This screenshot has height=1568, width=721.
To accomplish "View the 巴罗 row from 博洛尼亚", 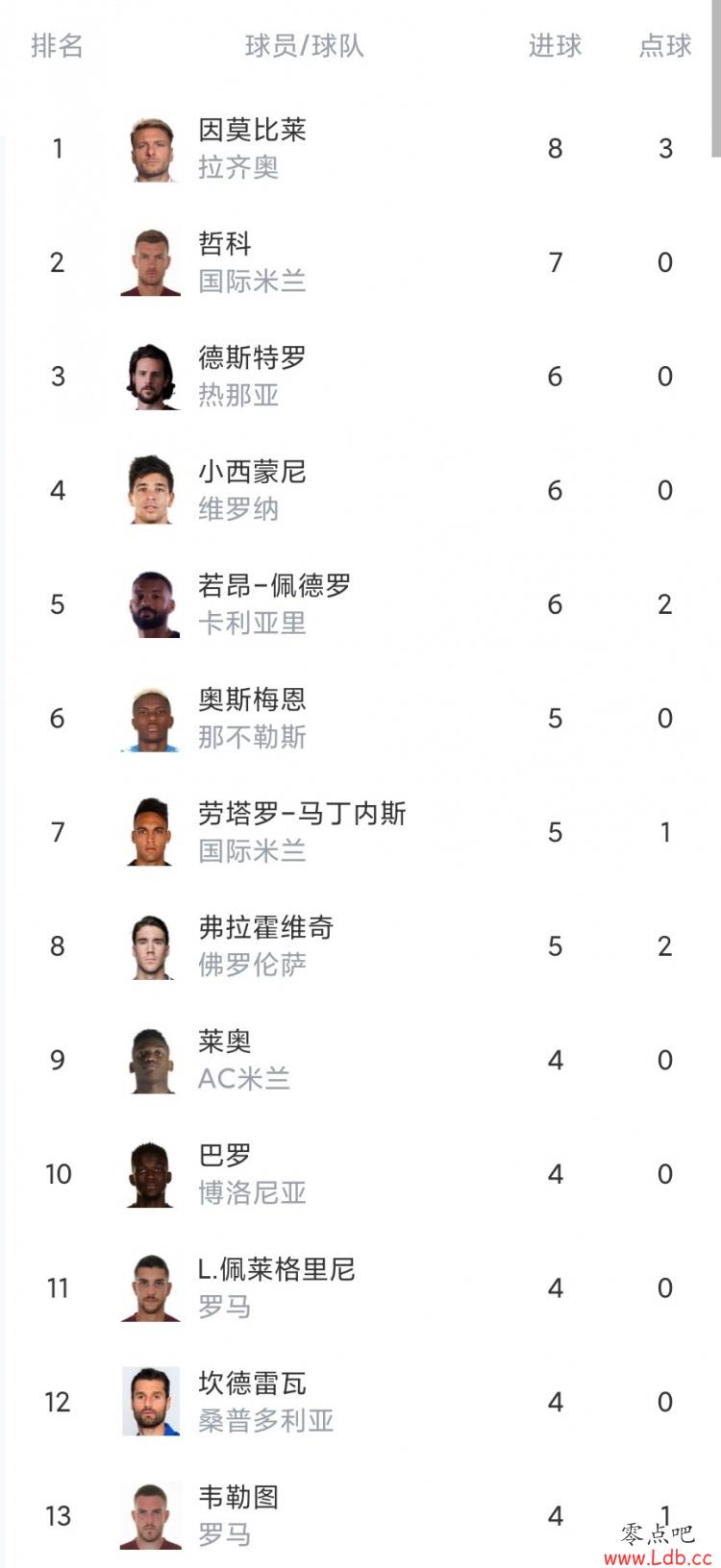I will pyautogui.click(x=360, y=1174).
